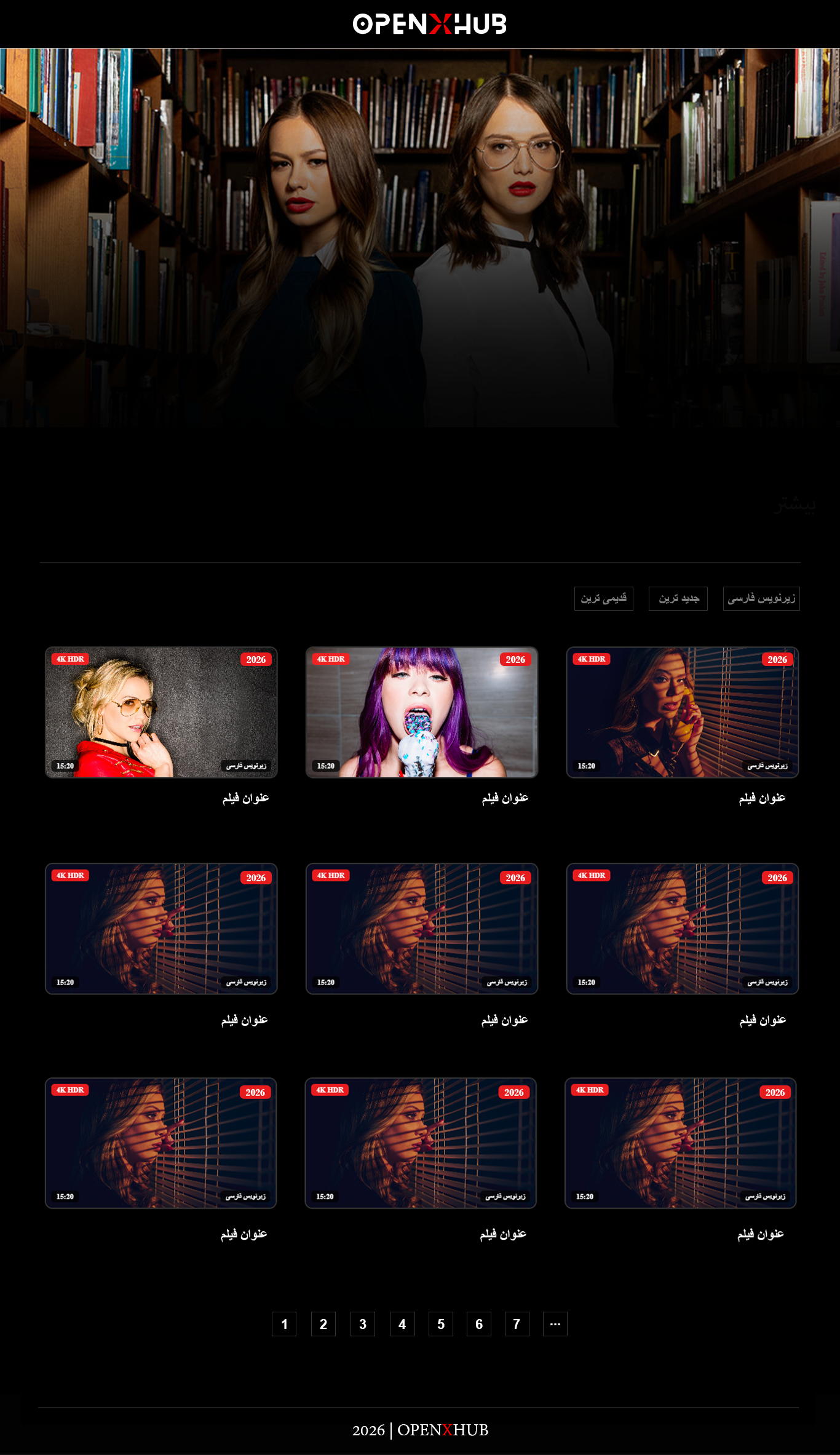
Task: Sort by قدیمی ترین
Action: 604,598
